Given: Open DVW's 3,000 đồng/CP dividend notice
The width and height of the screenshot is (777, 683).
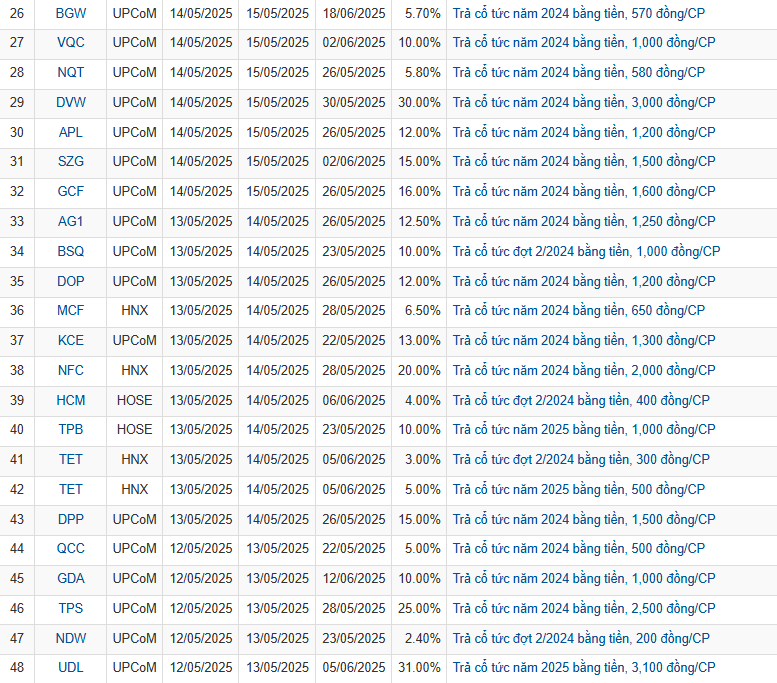Looking at the screenshot, I should pyautogui.click(x=584, y=102).
